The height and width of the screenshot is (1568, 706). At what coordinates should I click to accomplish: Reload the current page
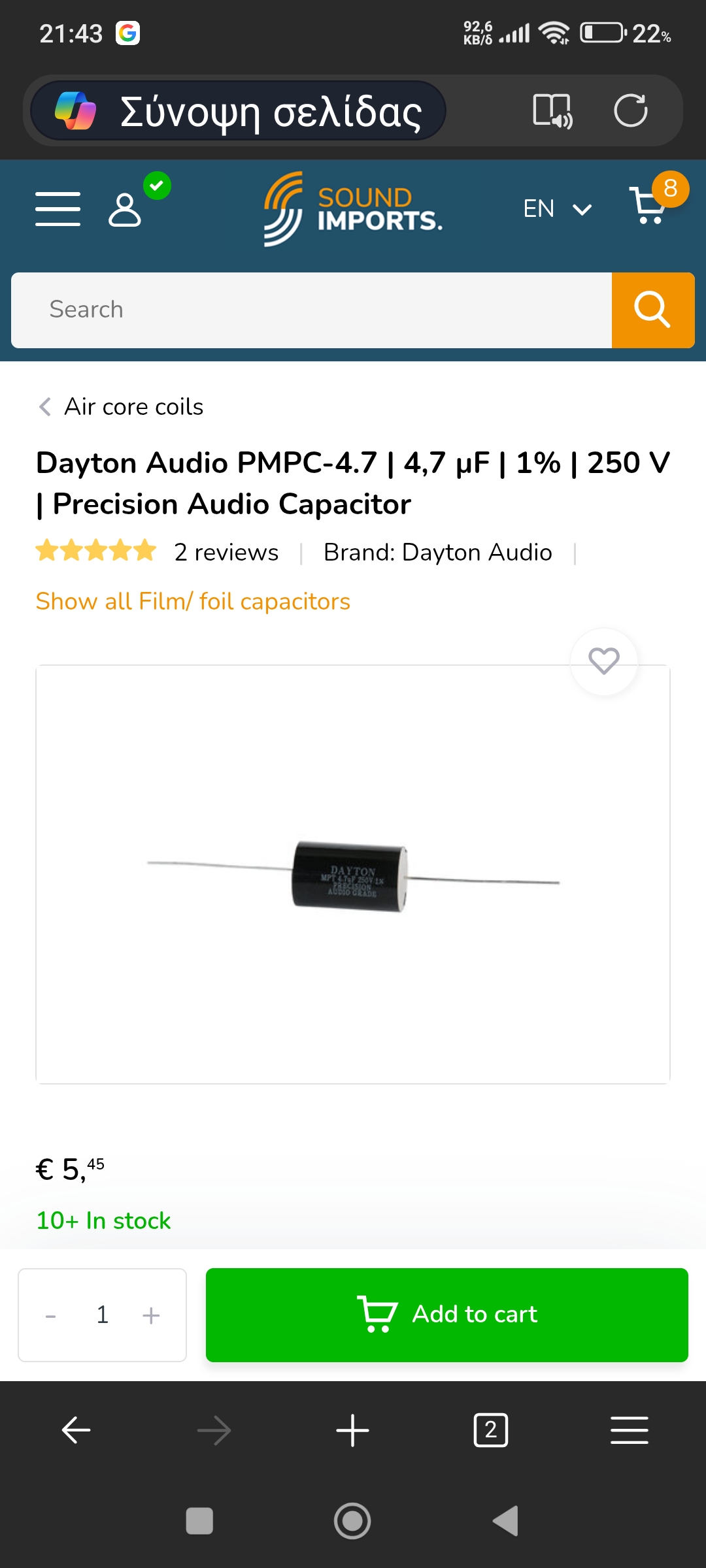tap(630, 110)
